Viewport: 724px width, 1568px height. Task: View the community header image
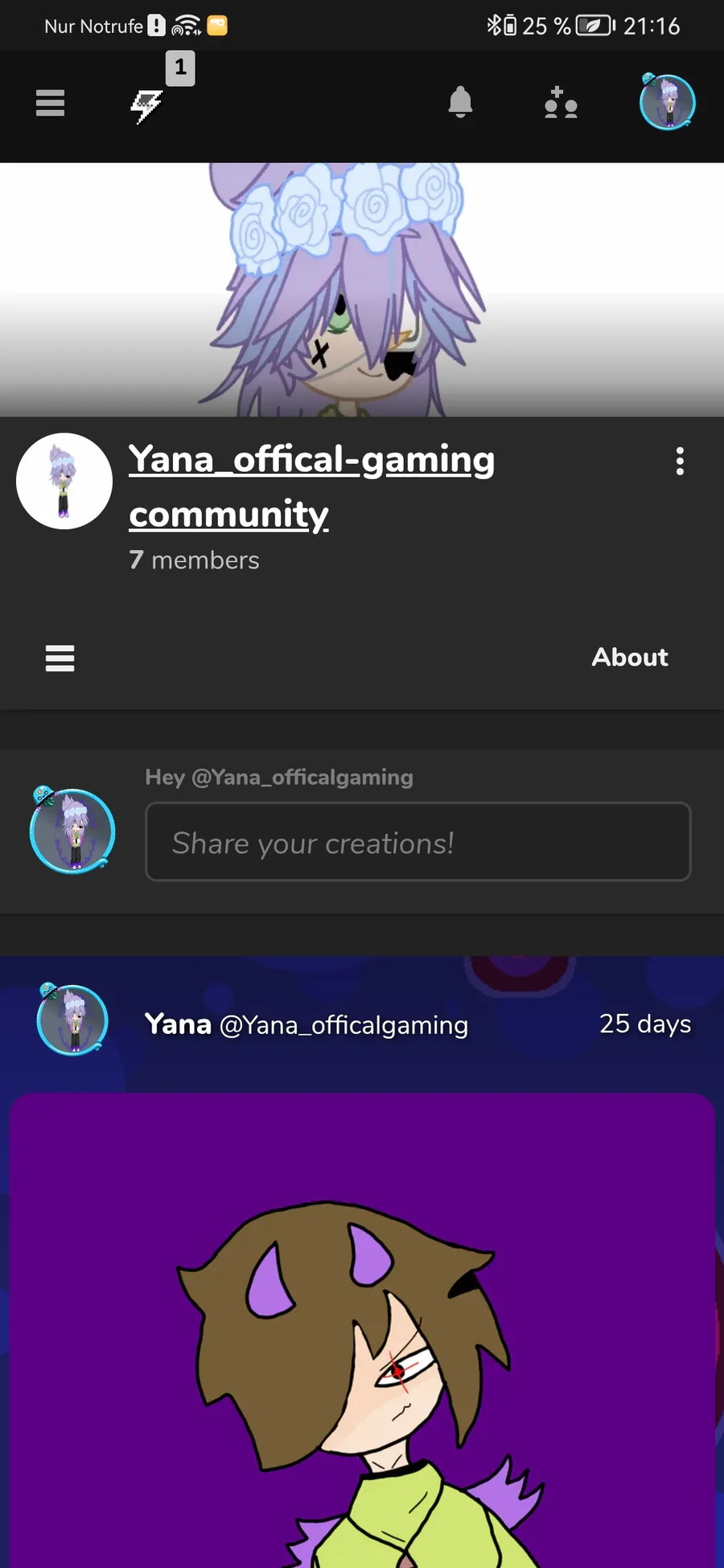362,289
